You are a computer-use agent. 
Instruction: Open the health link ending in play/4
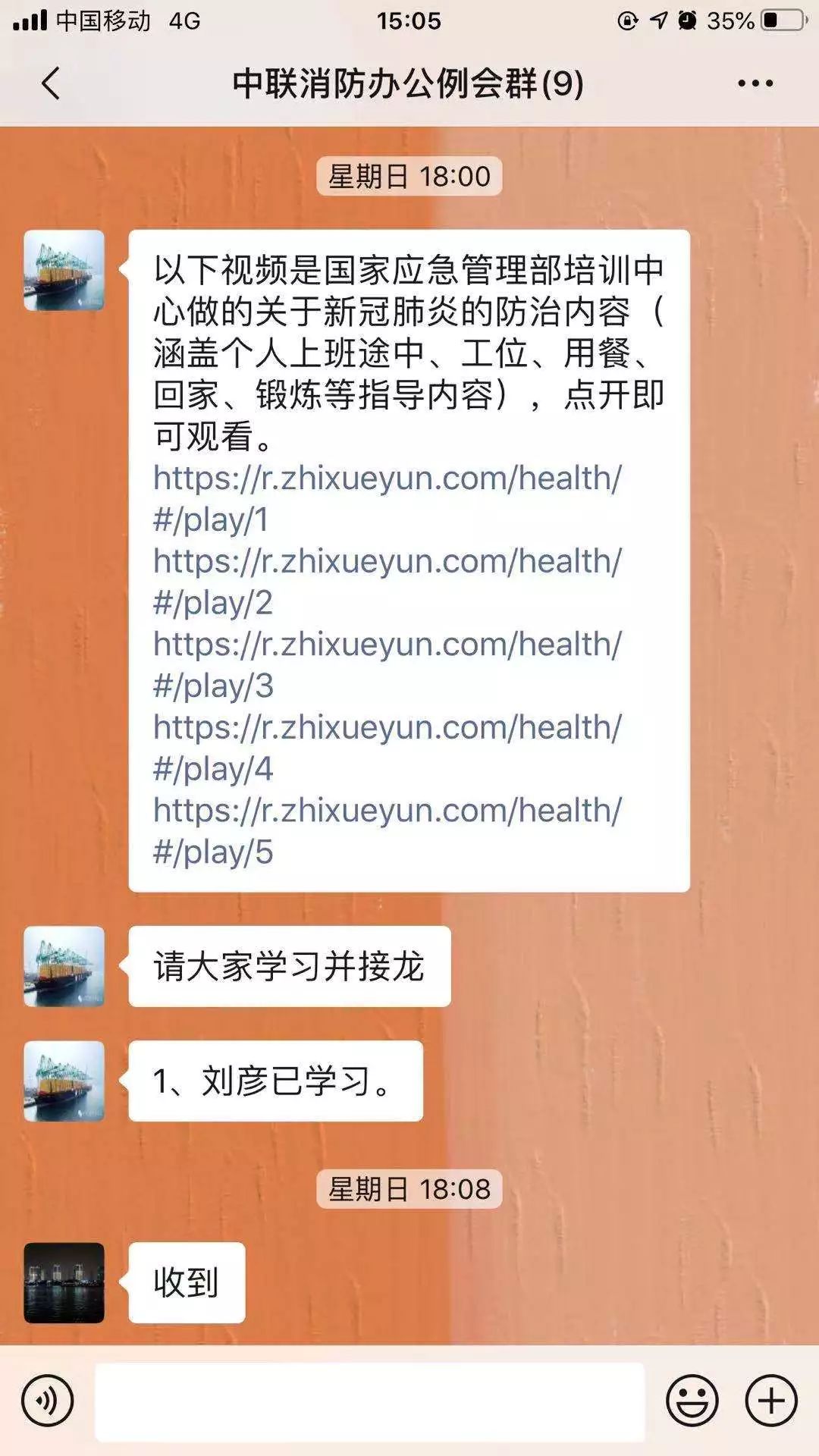[x=387, y=728]
